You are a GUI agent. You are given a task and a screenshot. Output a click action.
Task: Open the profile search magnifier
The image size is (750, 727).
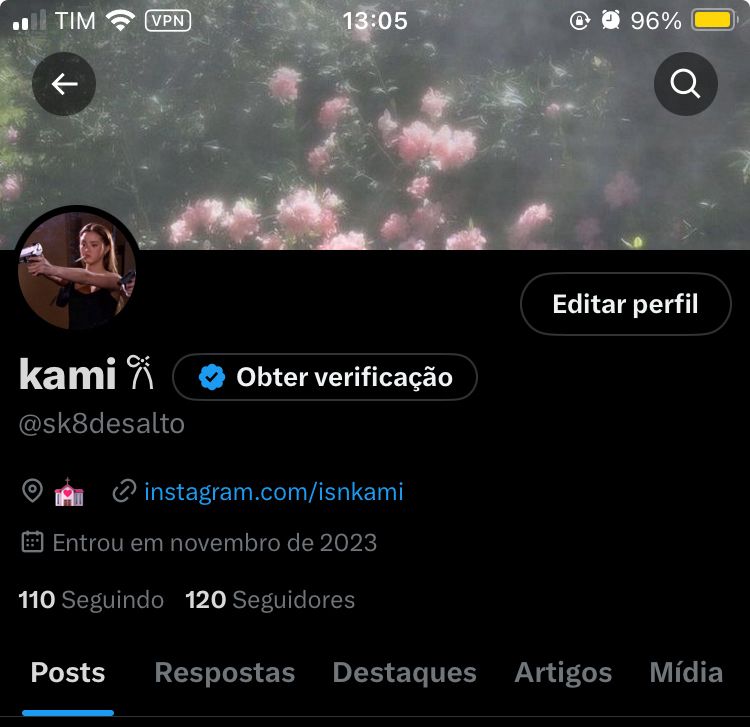(685, 84)
